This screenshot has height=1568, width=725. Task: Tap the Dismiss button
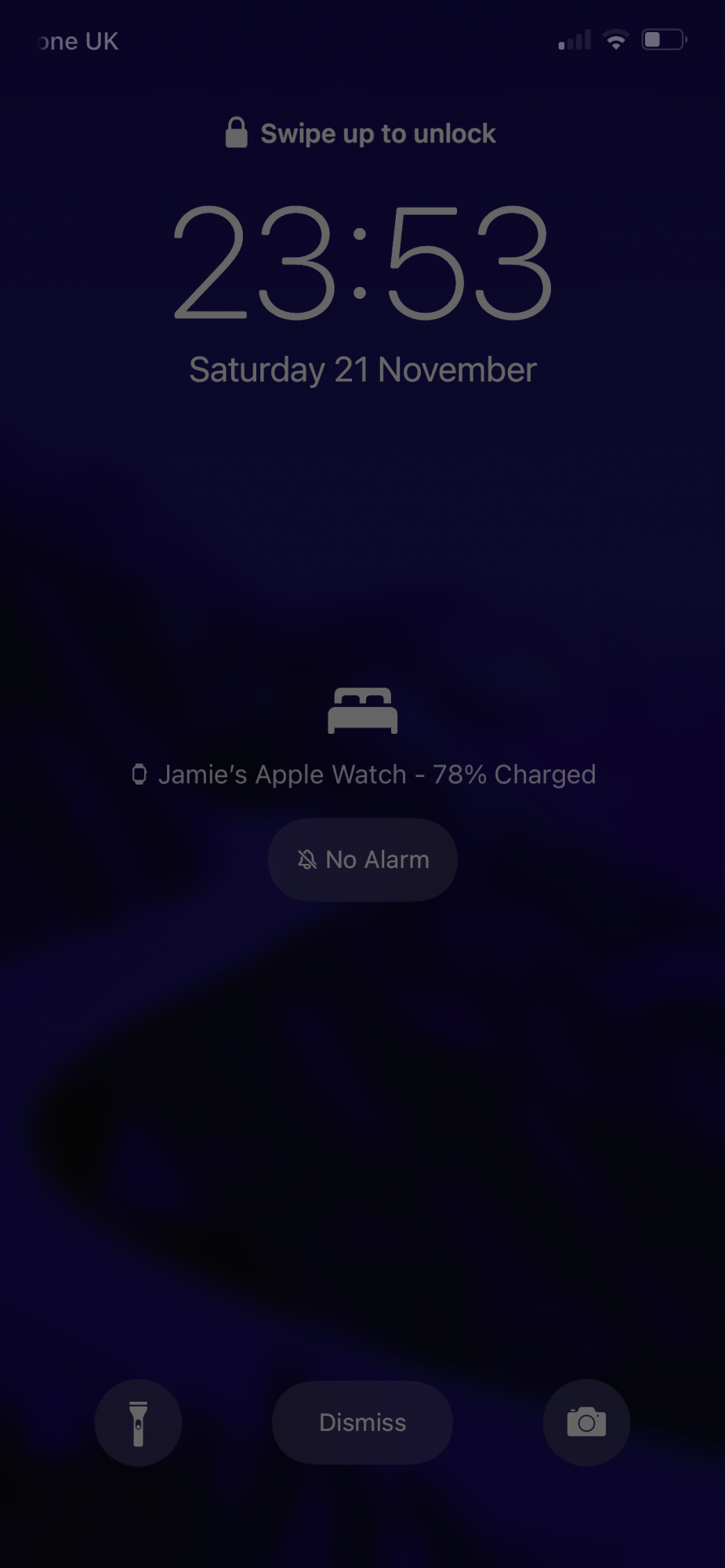tap(362, 1422)
